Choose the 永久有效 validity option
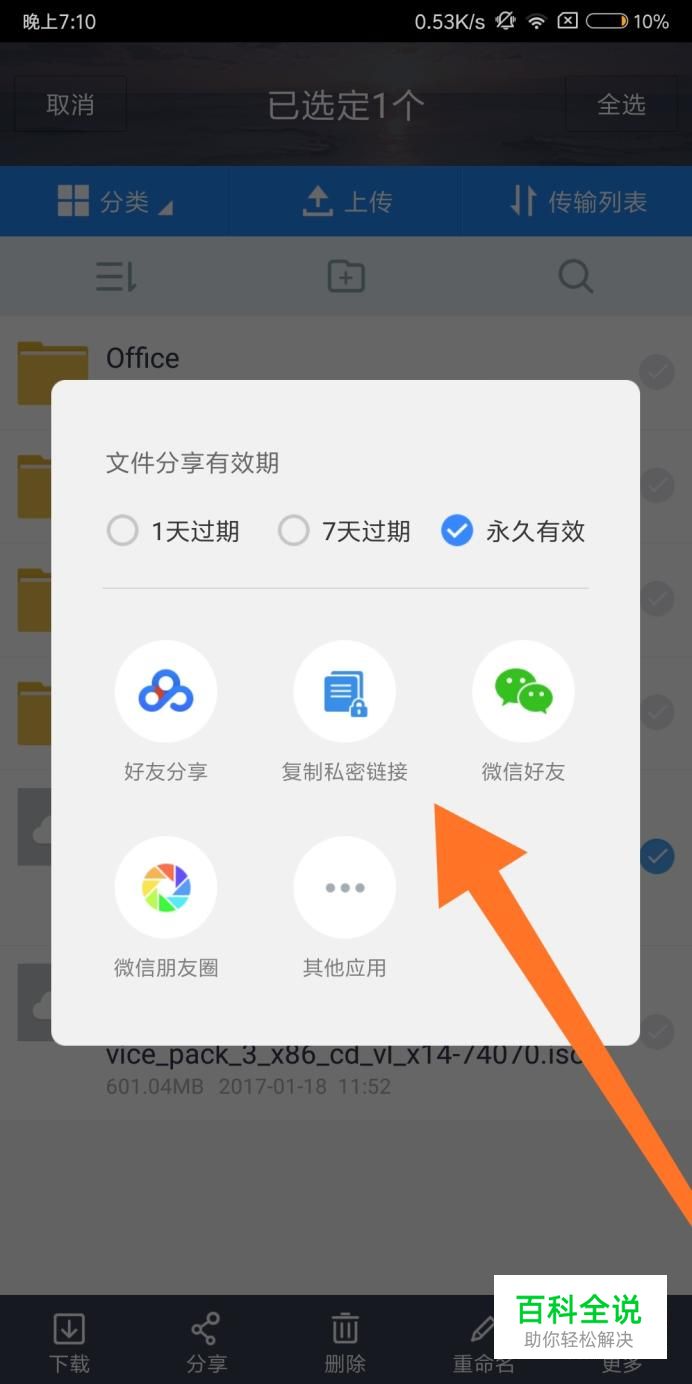Screen dimensions: 692x1384 [457, 531]
